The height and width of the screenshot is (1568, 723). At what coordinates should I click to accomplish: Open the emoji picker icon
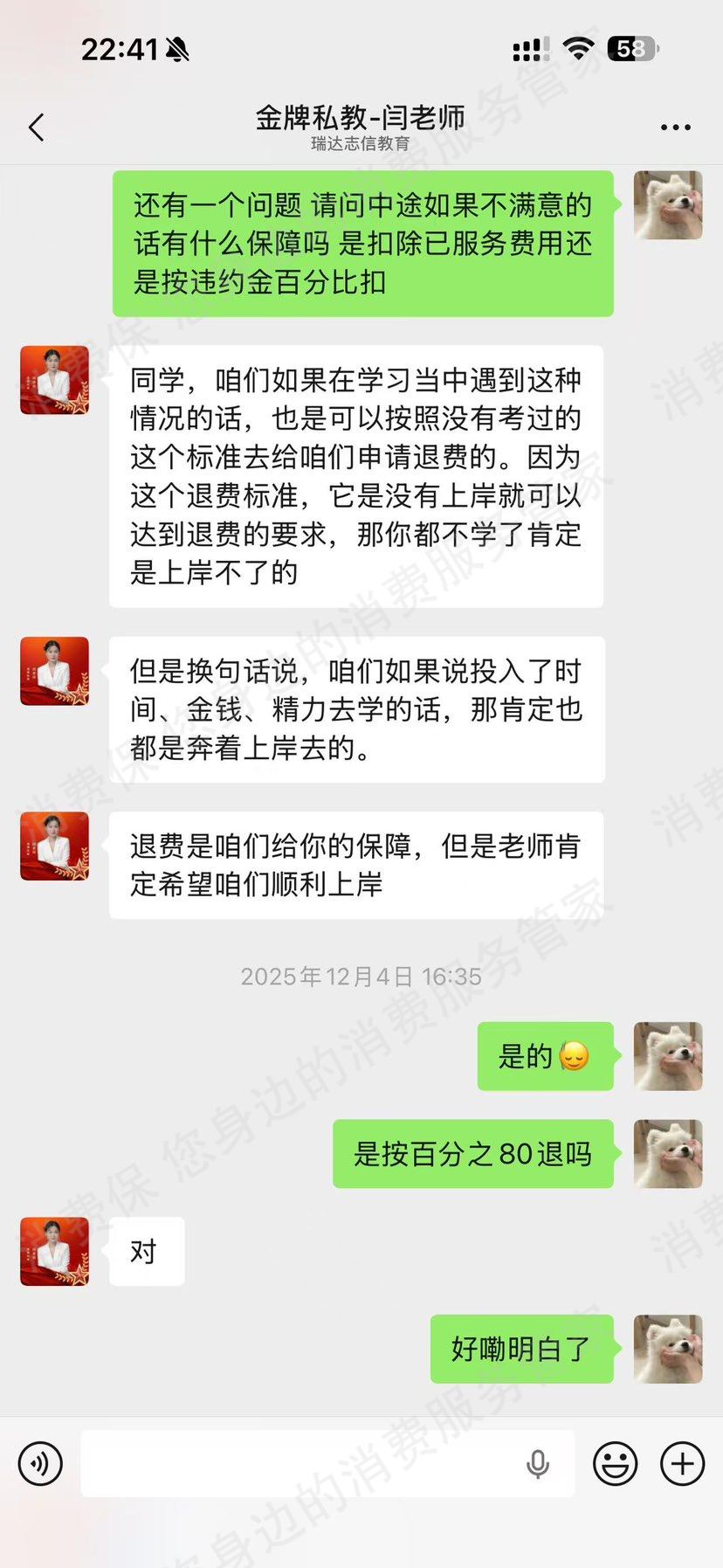click(x=616, y=1463)
